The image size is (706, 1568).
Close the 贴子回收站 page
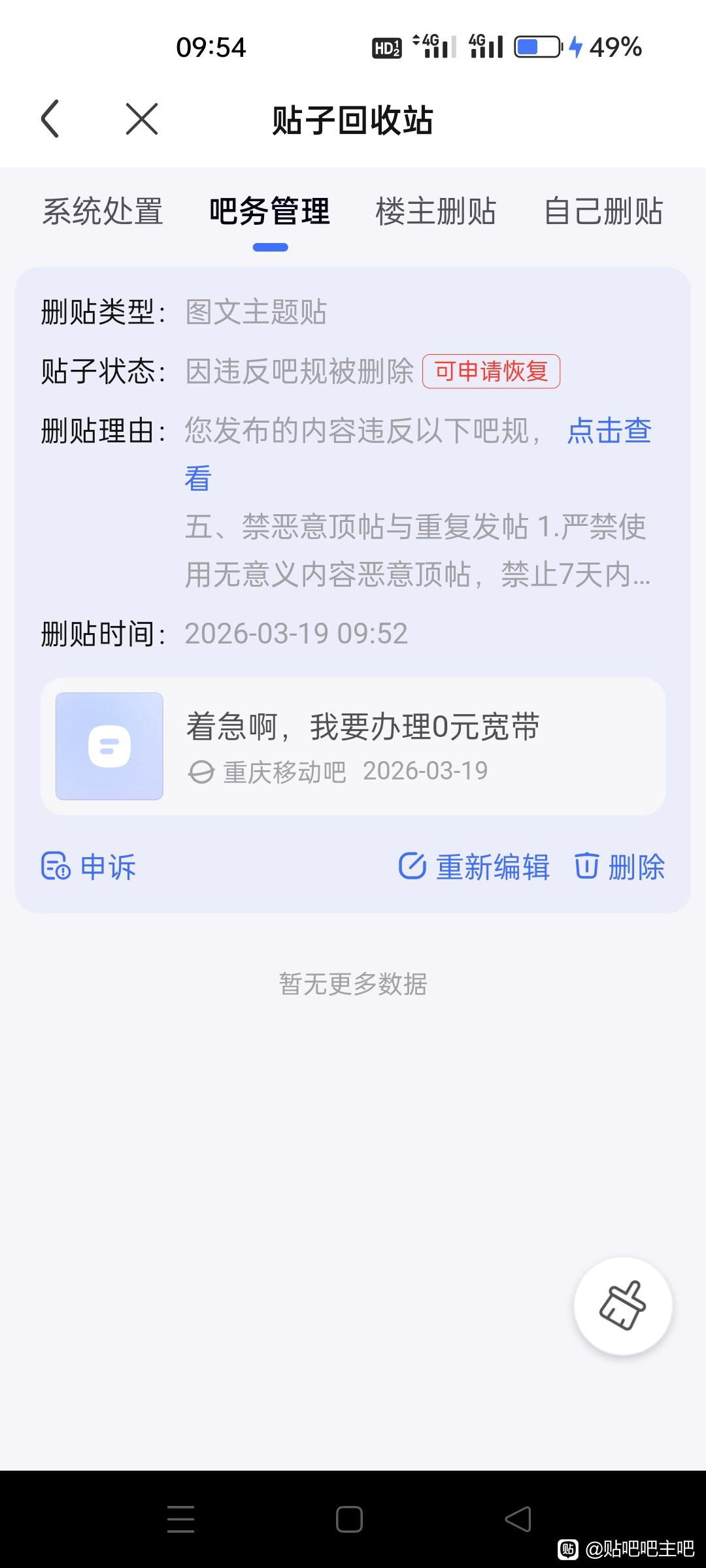[x=142, y=119]
